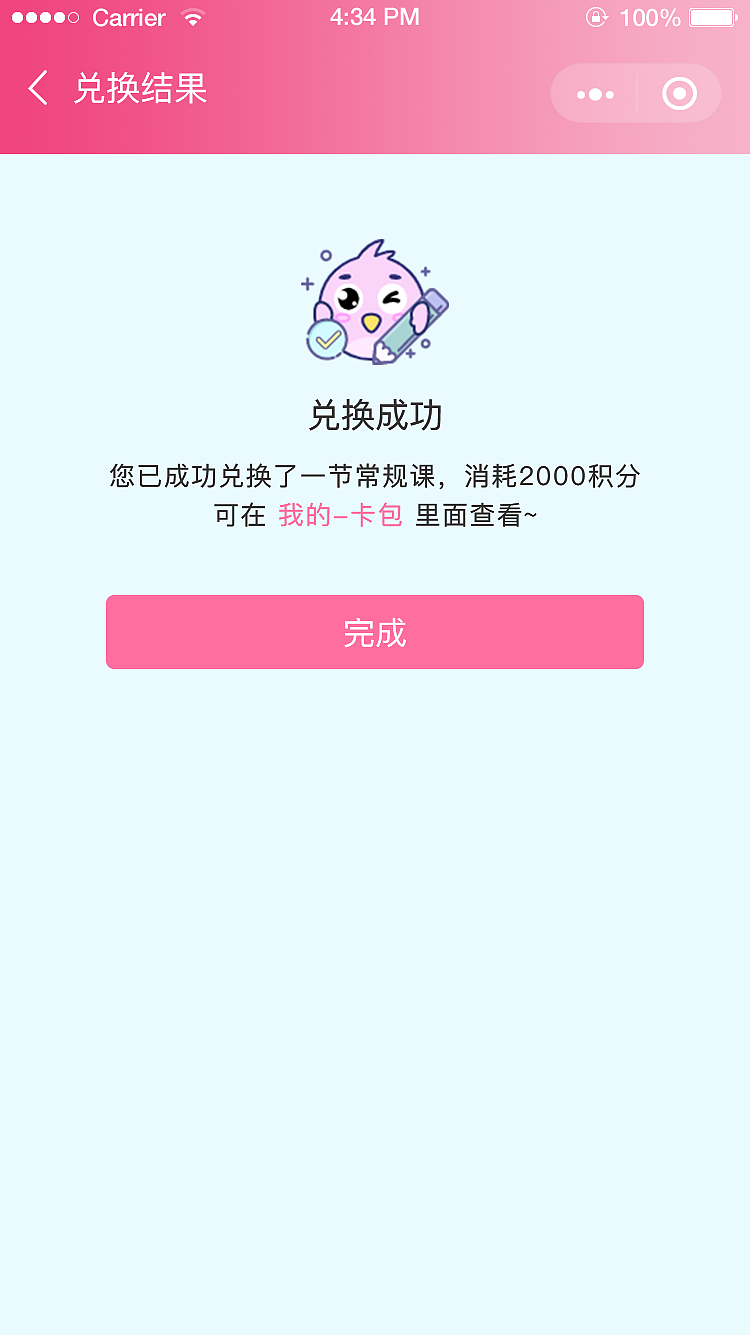The height and width of the screenshot is (1335, 750).
Task: Tap the Carrier label to expand details
Action: (127, 17)
